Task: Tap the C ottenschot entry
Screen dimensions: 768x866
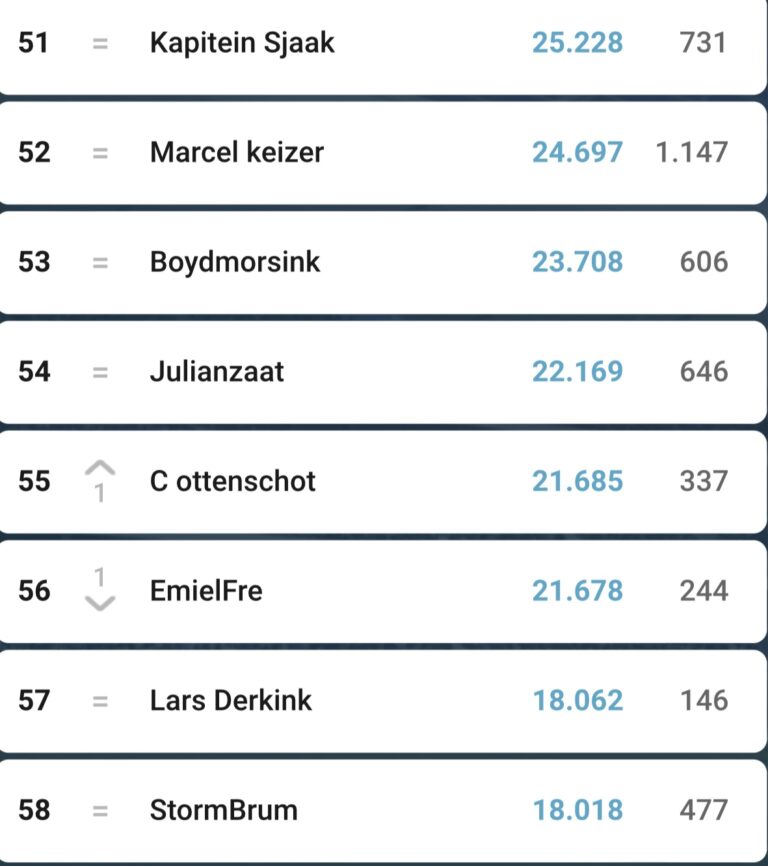Action: (233, 481)
